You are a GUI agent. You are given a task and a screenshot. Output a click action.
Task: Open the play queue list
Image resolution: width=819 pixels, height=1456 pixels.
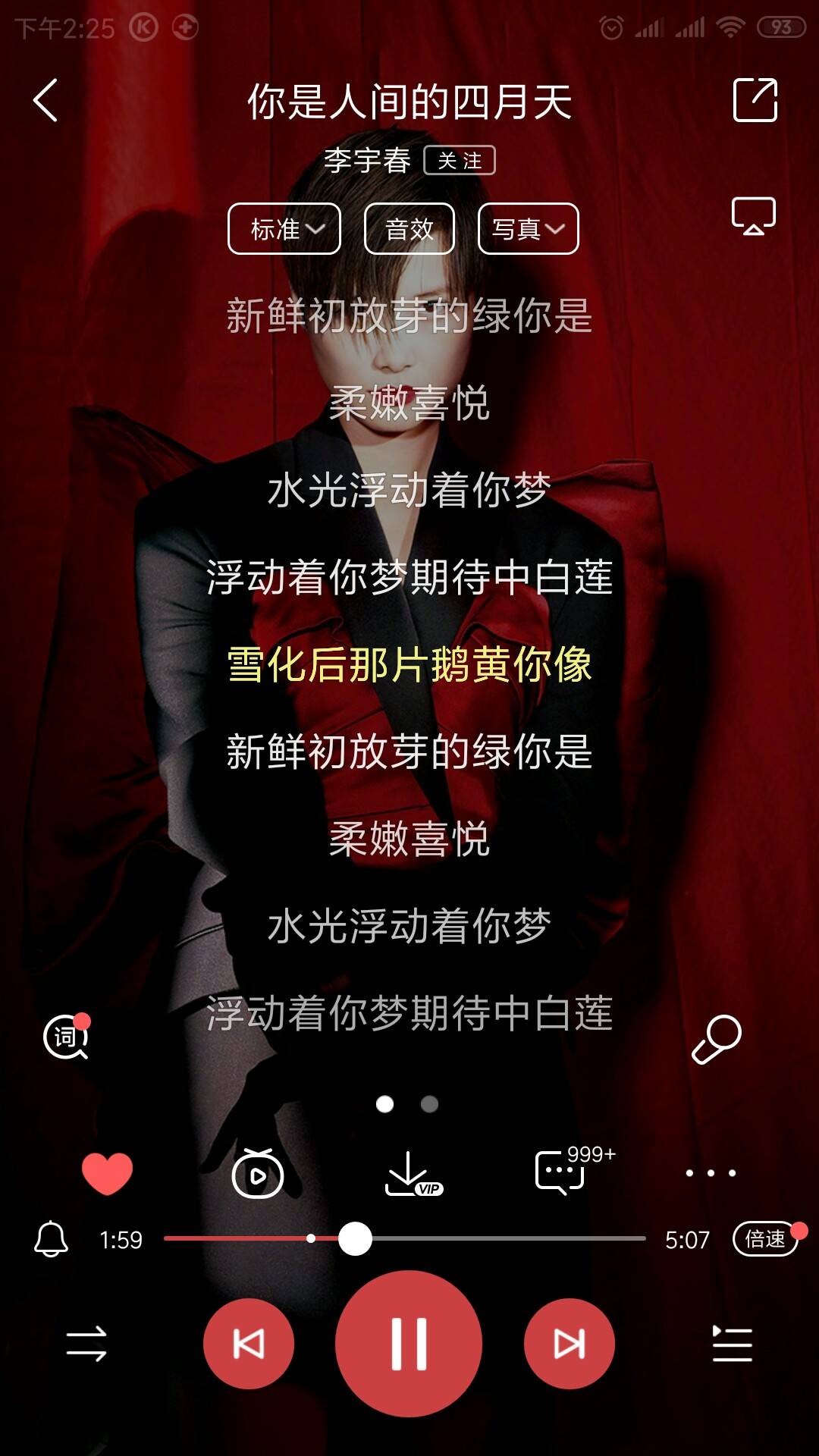point(732,1344)
